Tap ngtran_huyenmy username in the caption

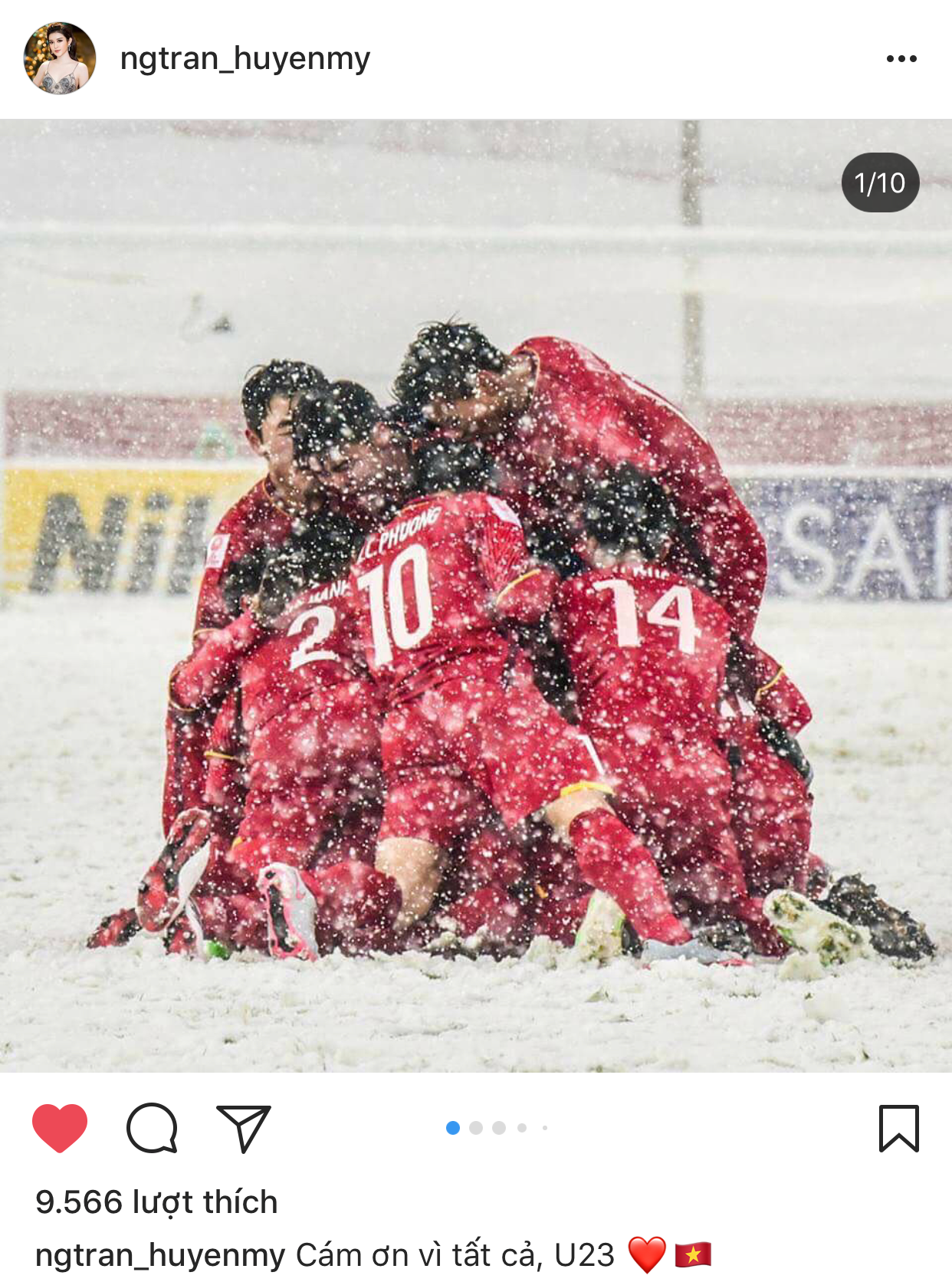(x=159, y=1255)
